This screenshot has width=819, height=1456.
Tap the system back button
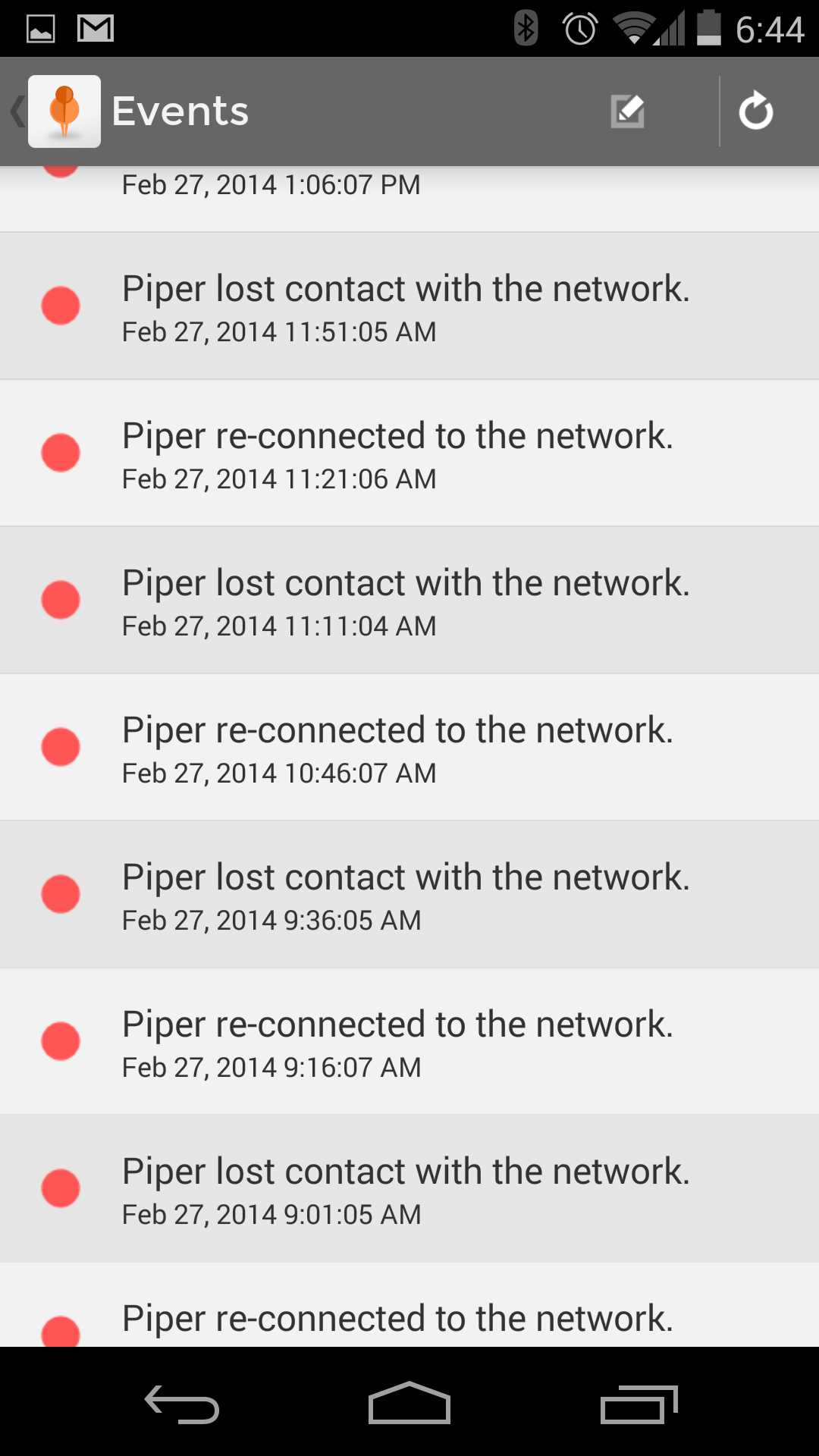click(182, 1404)
